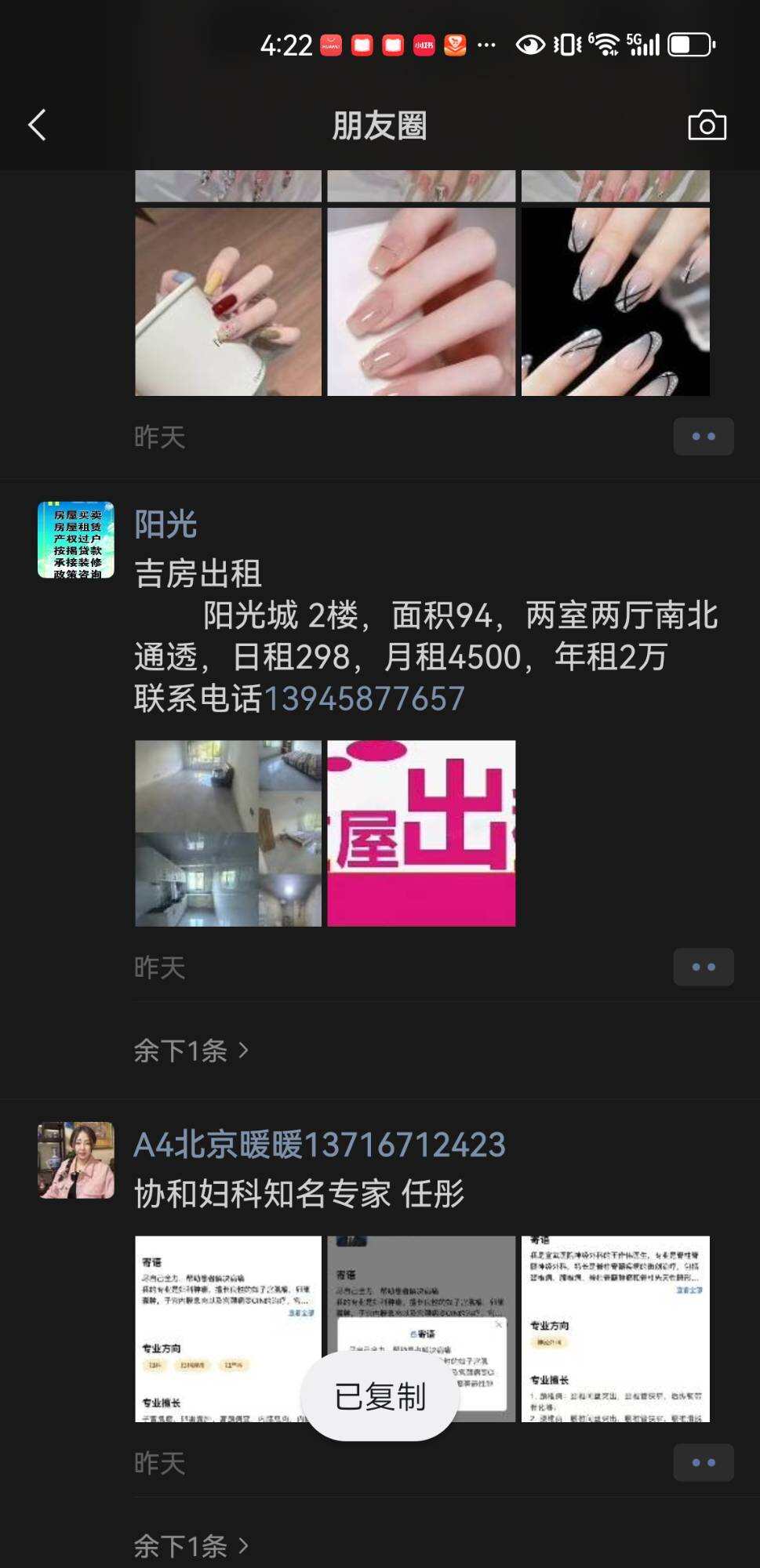Open the pink 屋出 rental image
This screenshot has height=1568, width=760.
[x=421, y=833]
